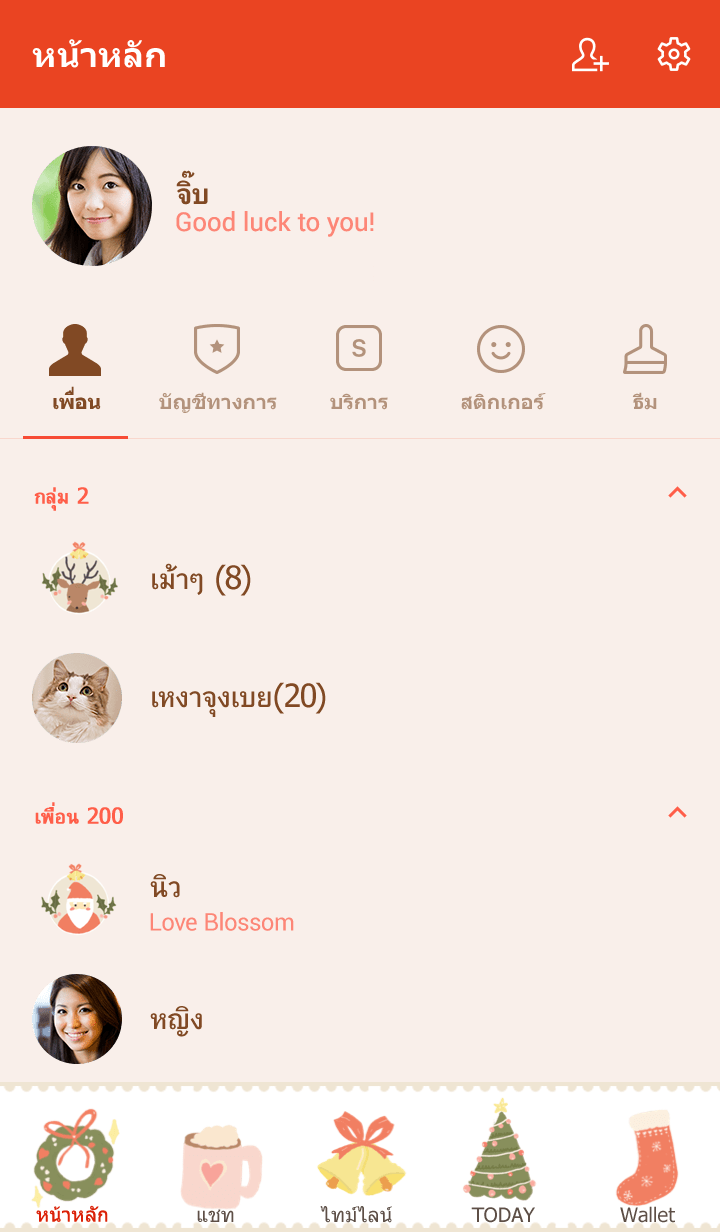
Task: Tap the add friend icon
Action: pyautogui.click(x=589, y=55)
